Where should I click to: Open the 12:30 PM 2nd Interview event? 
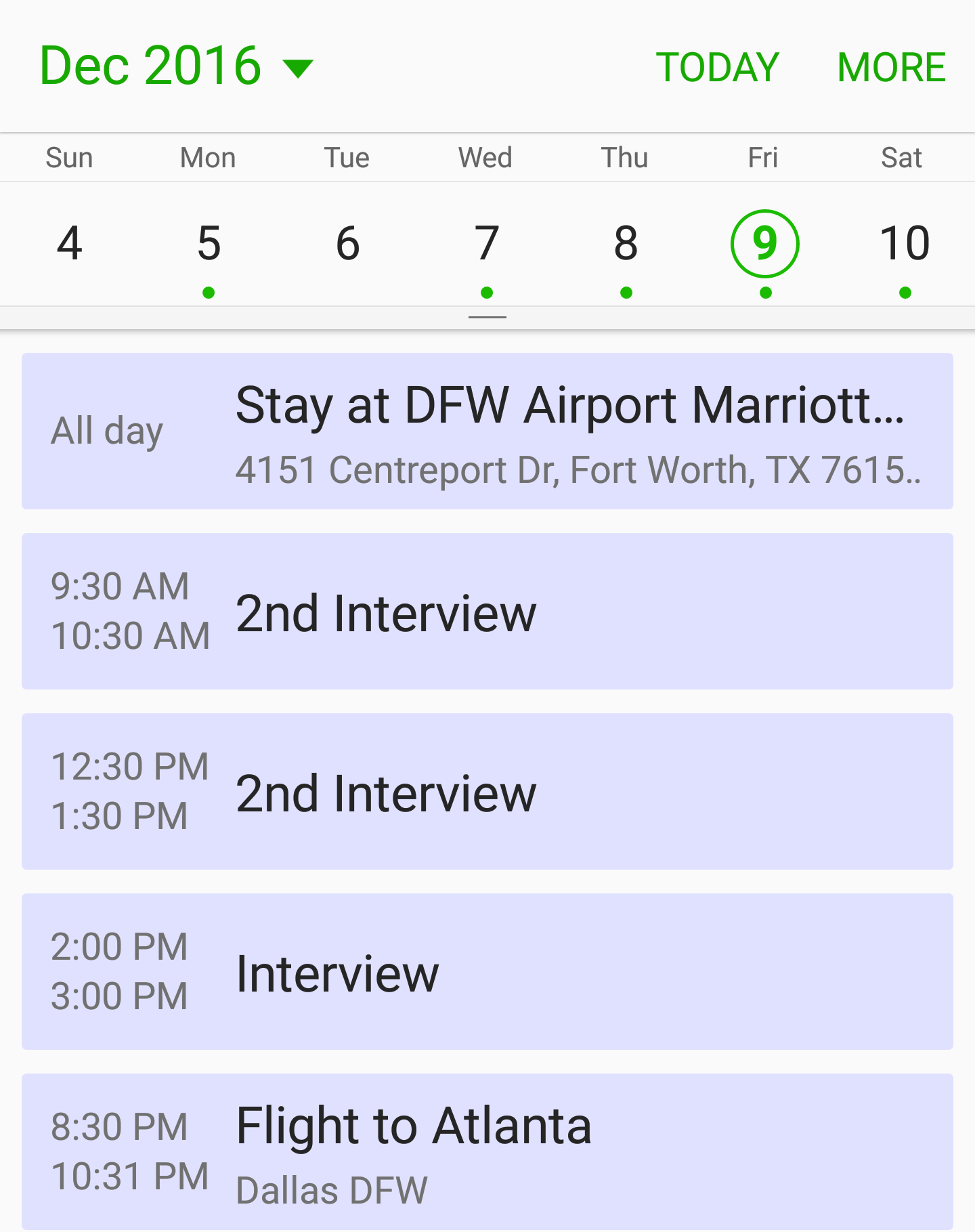click(487, 792)
